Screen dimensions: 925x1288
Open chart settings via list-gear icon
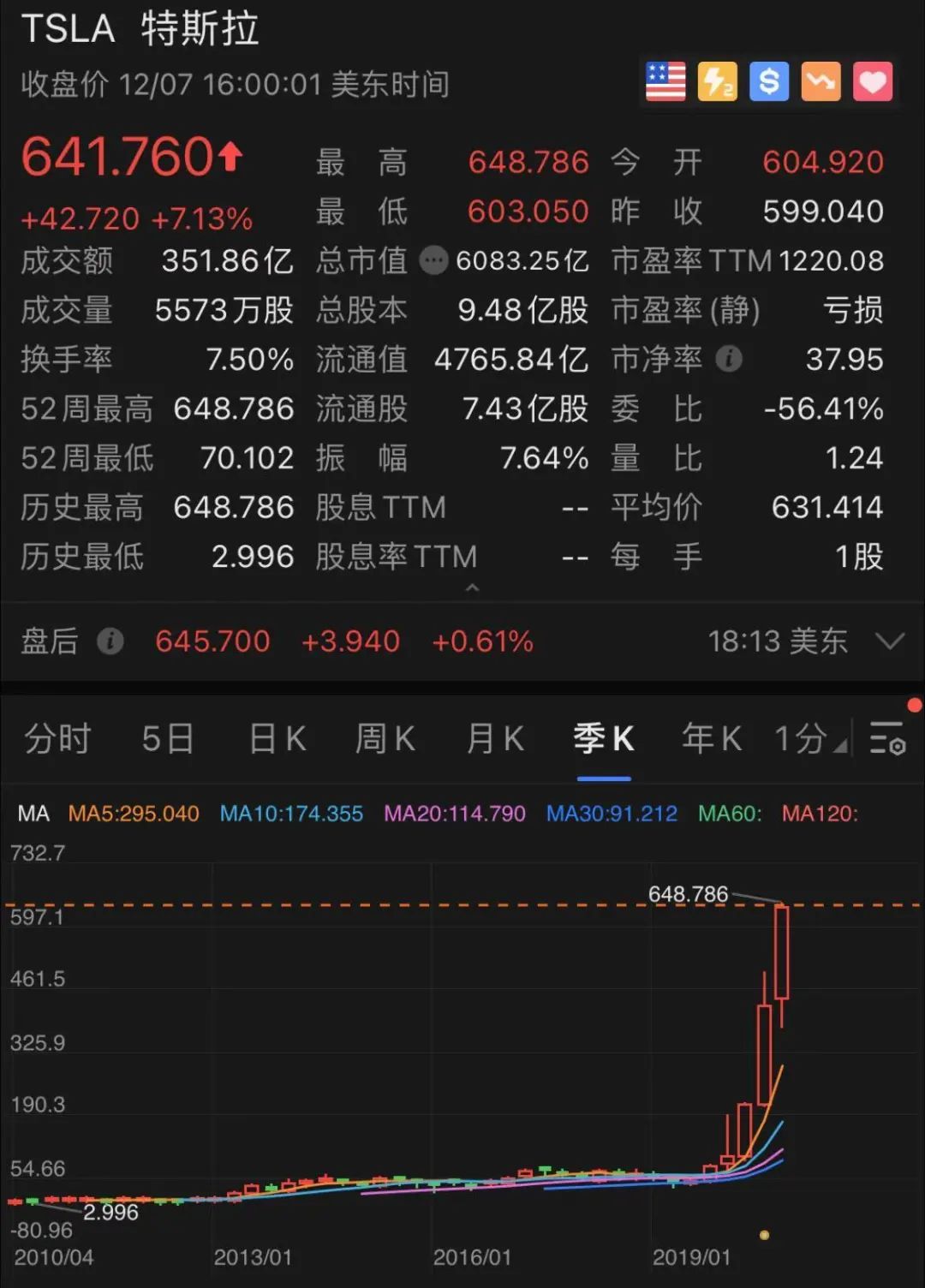(886, 737)
